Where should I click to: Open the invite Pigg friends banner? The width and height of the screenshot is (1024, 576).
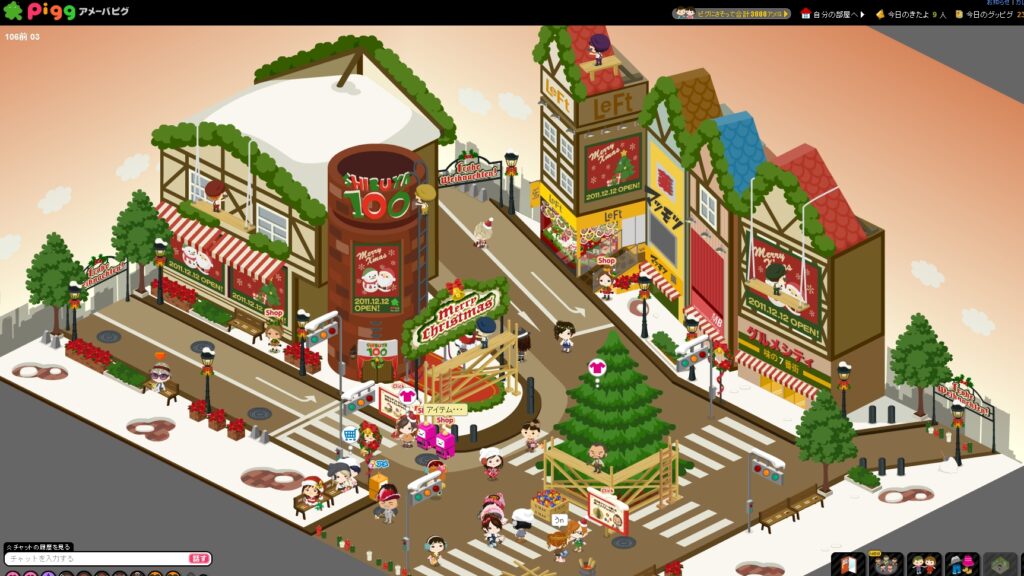tap(731, 14)
